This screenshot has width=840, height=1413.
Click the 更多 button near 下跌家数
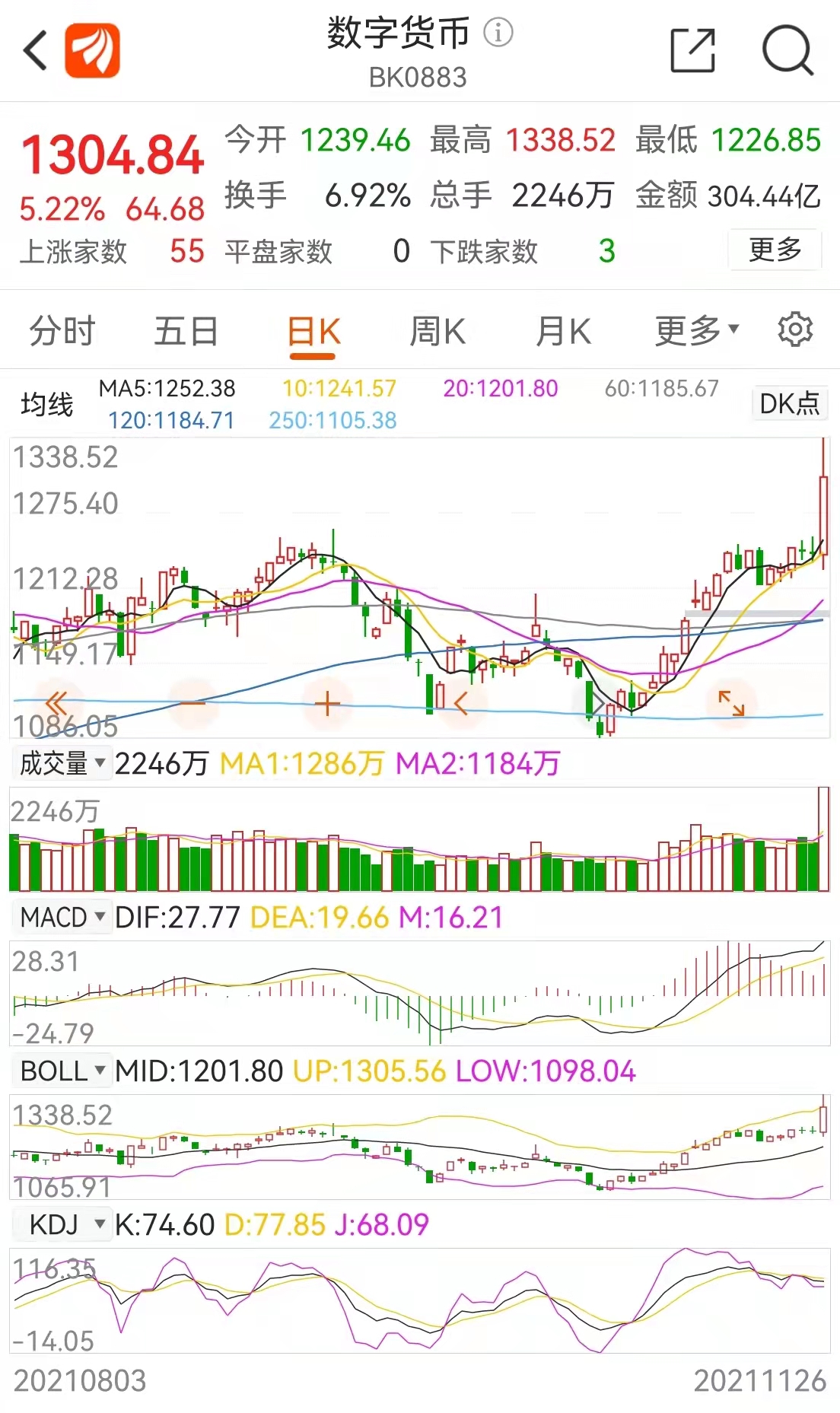click(x=775, y=250)
